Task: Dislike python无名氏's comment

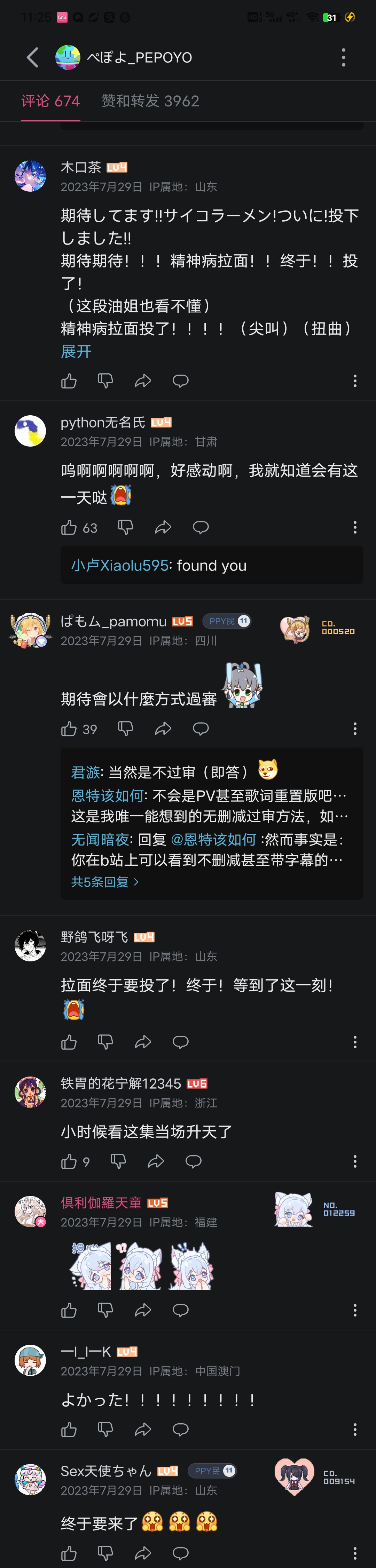Action: (126, 527)
